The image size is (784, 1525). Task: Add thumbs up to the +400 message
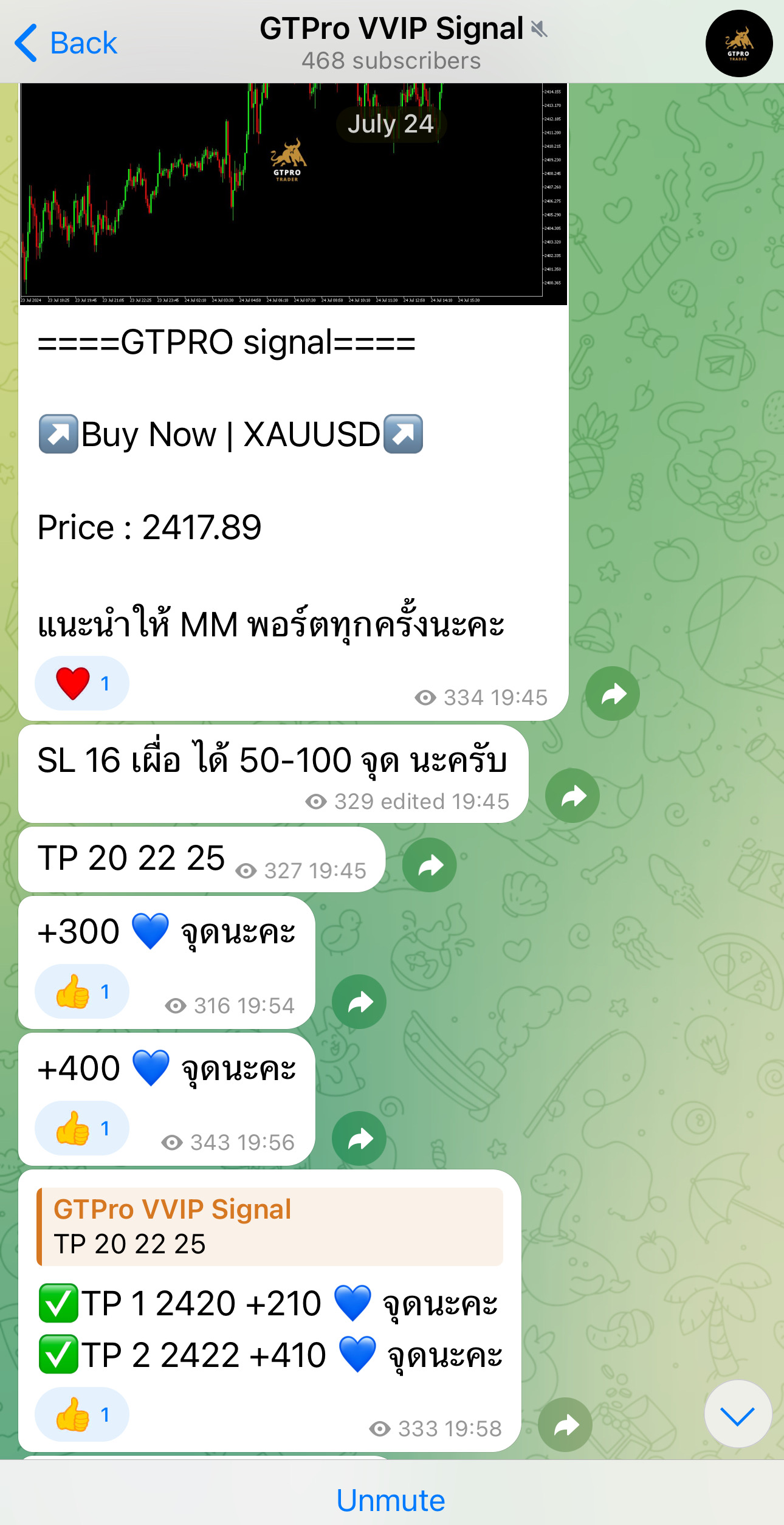[x=81, y=1128]
